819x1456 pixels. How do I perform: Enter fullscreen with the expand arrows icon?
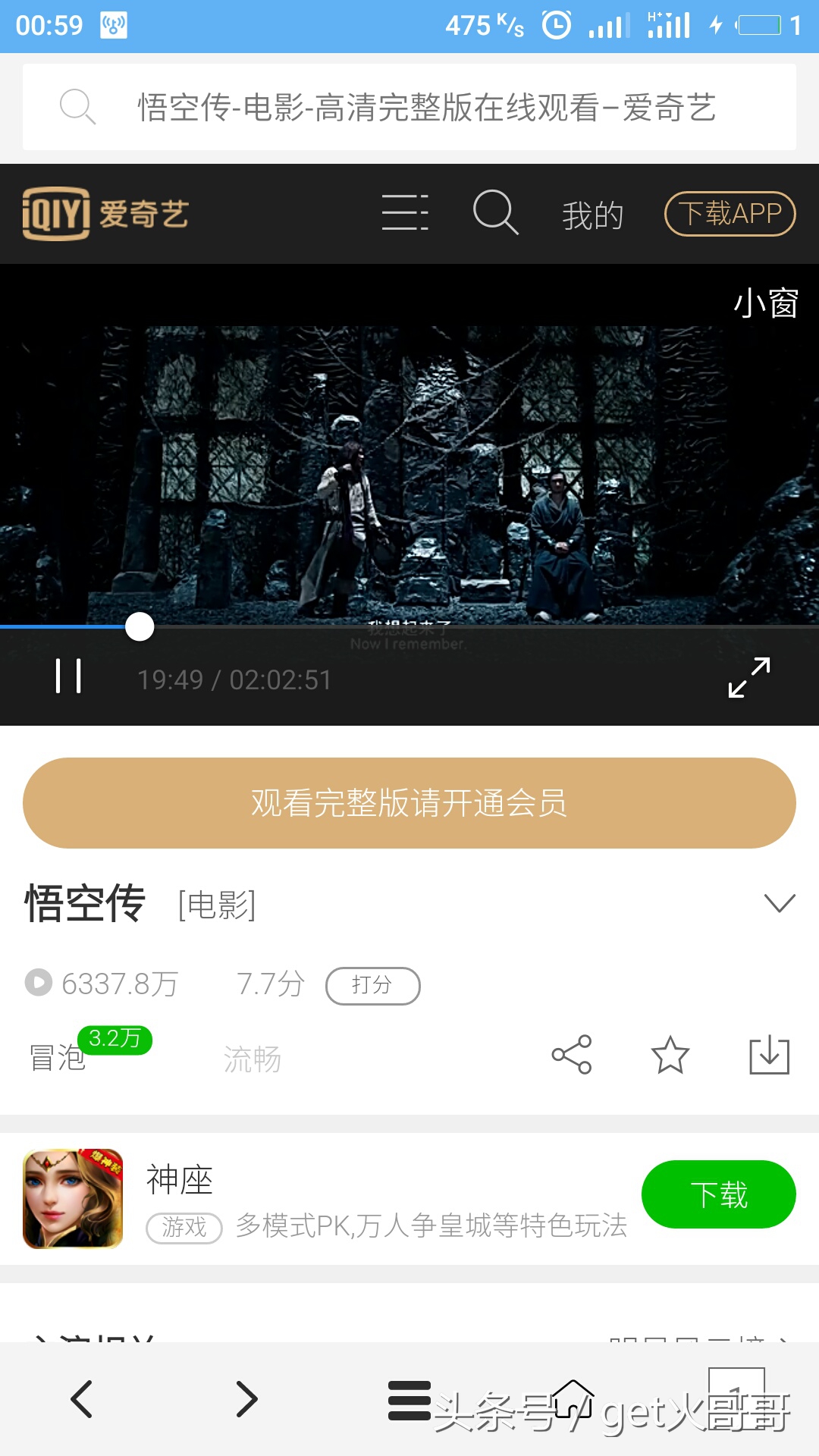click(x=745, y=680)
